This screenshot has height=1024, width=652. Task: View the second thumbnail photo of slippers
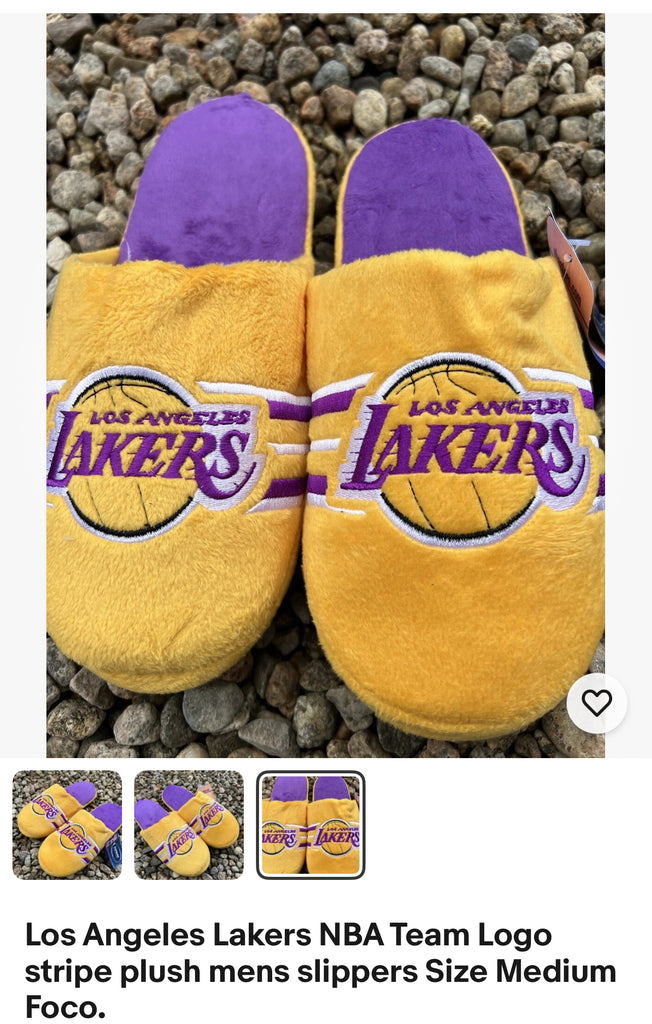tap(189, 825)
